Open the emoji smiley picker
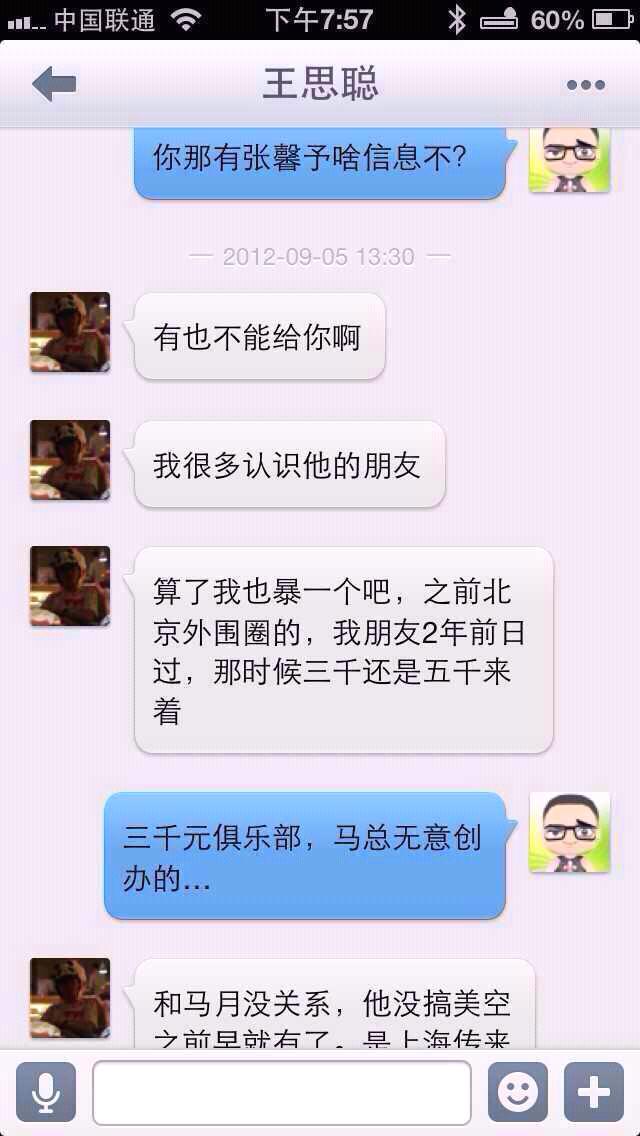Screen dimensions: 640x1136 (517, 1092)
